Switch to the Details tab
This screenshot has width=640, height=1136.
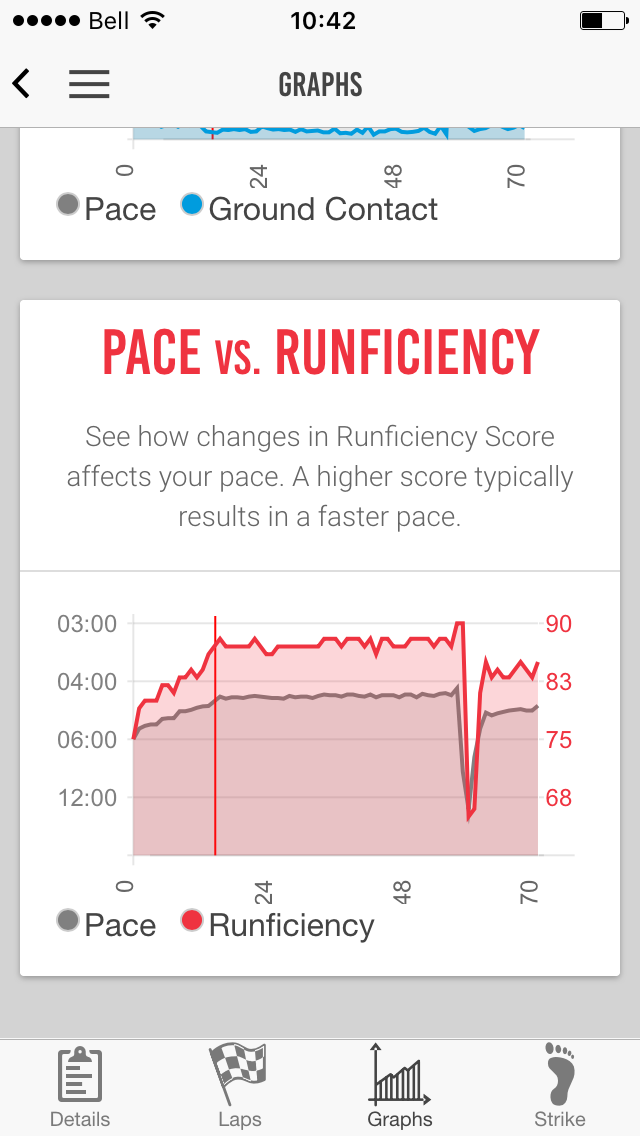pyautogui.click(x=80, y=1087)
